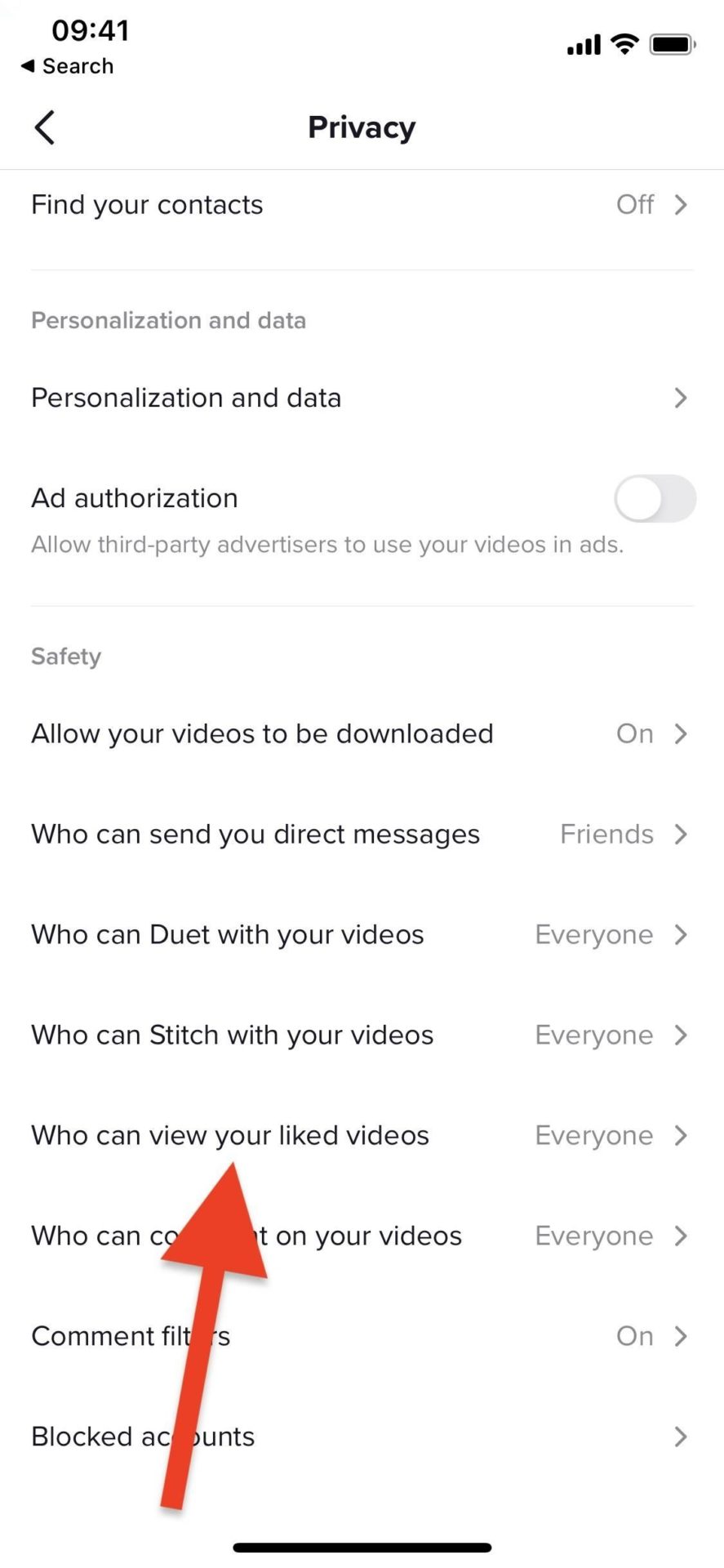This screenshot has width=724, height=1568.
Task: Open Who can comment on your videos
Action: [x=362, y=1236]
